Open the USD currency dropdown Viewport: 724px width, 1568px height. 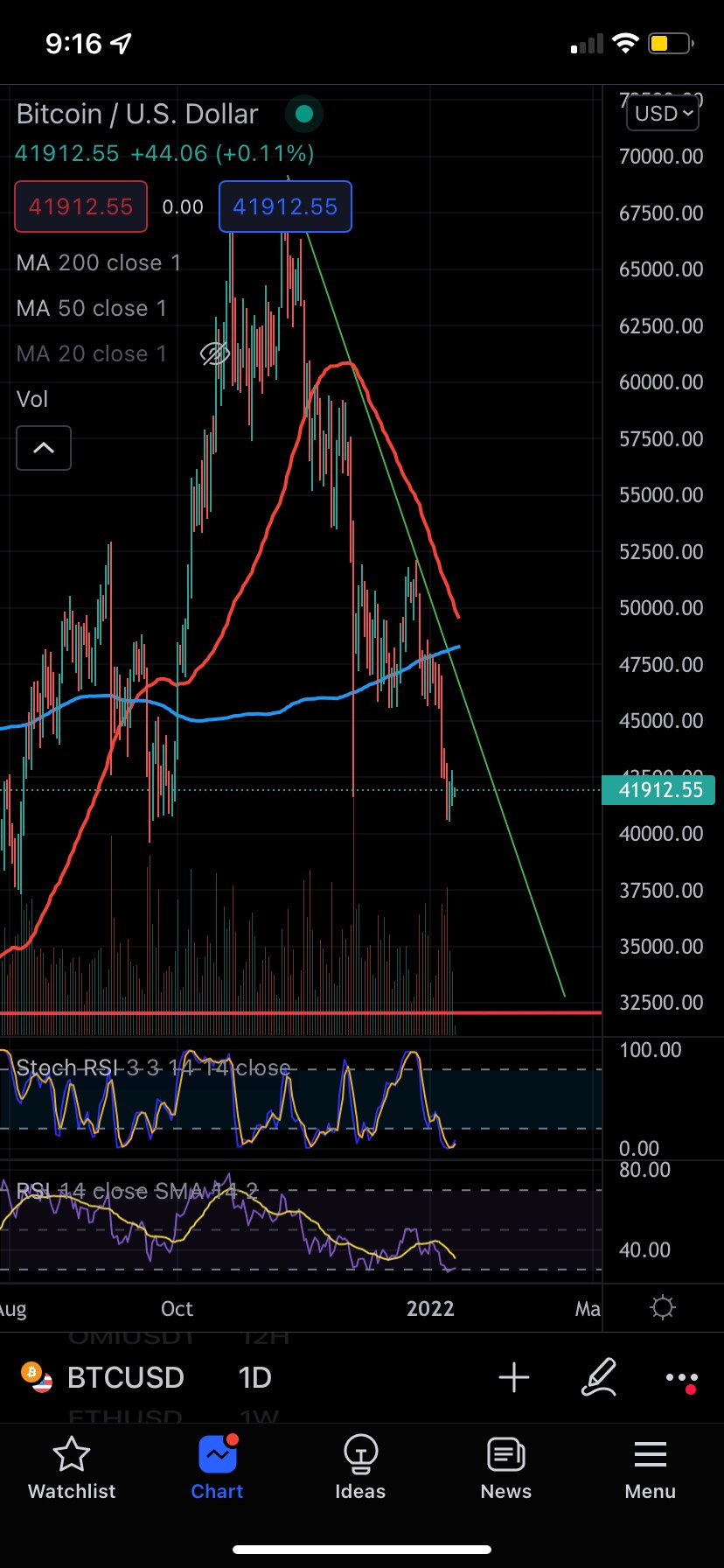point(662,112)
